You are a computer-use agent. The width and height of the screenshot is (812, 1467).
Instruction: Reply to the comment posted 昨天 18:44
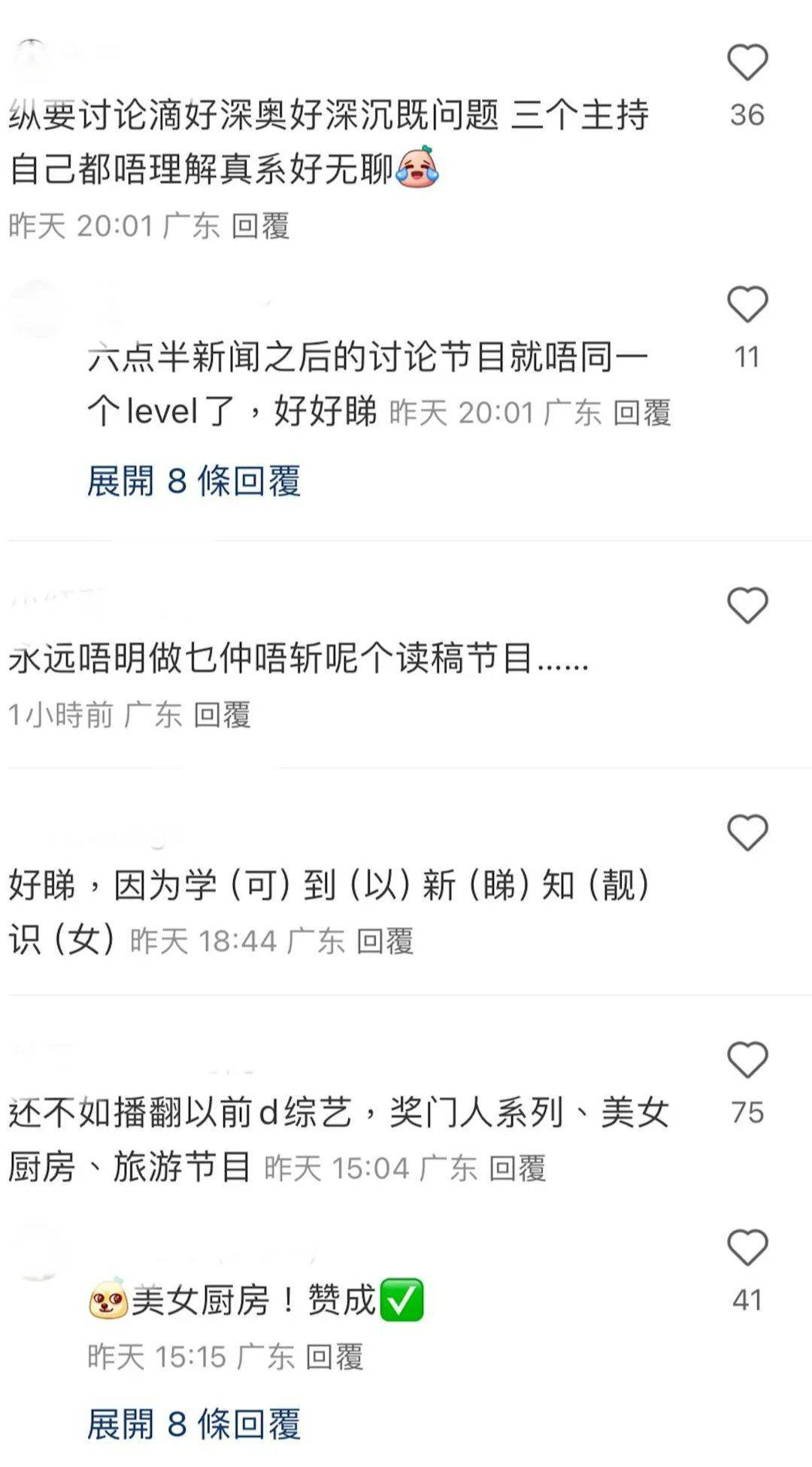385,941
